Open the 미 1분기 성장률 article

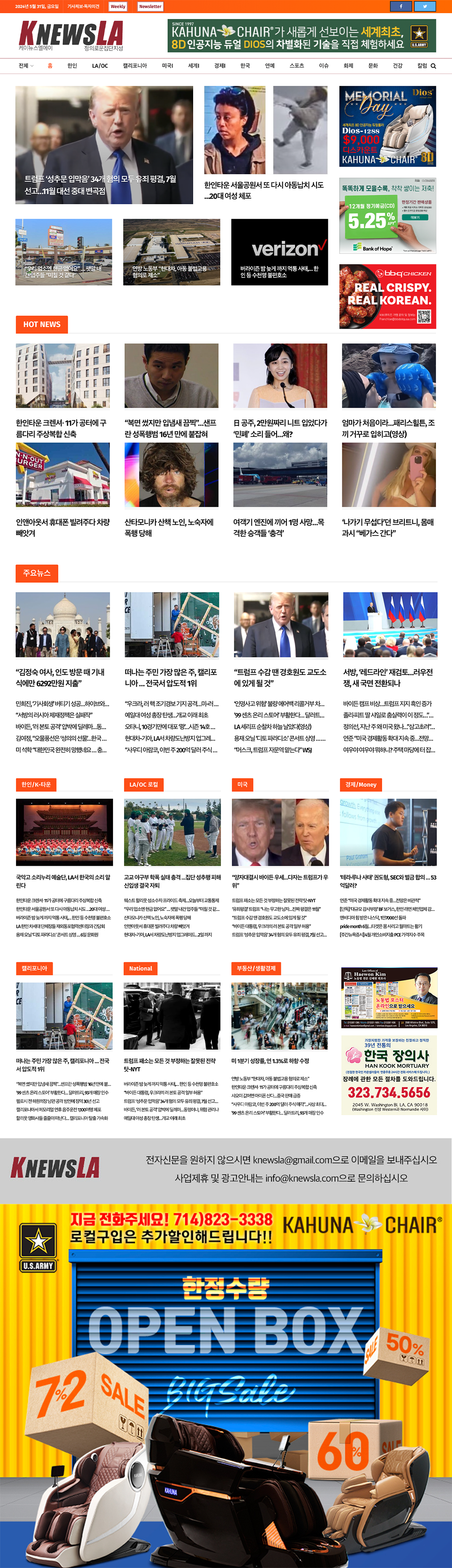coord(270,1061)
